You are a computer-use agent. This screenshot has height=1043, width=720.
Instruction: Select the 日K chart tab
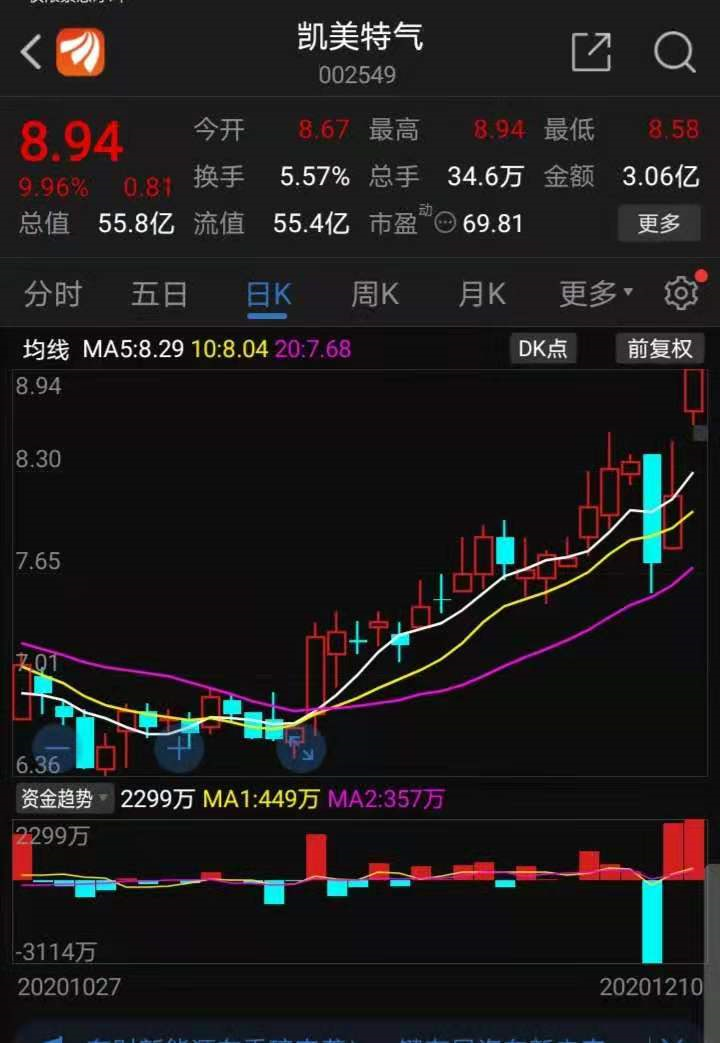click(268, 294)
